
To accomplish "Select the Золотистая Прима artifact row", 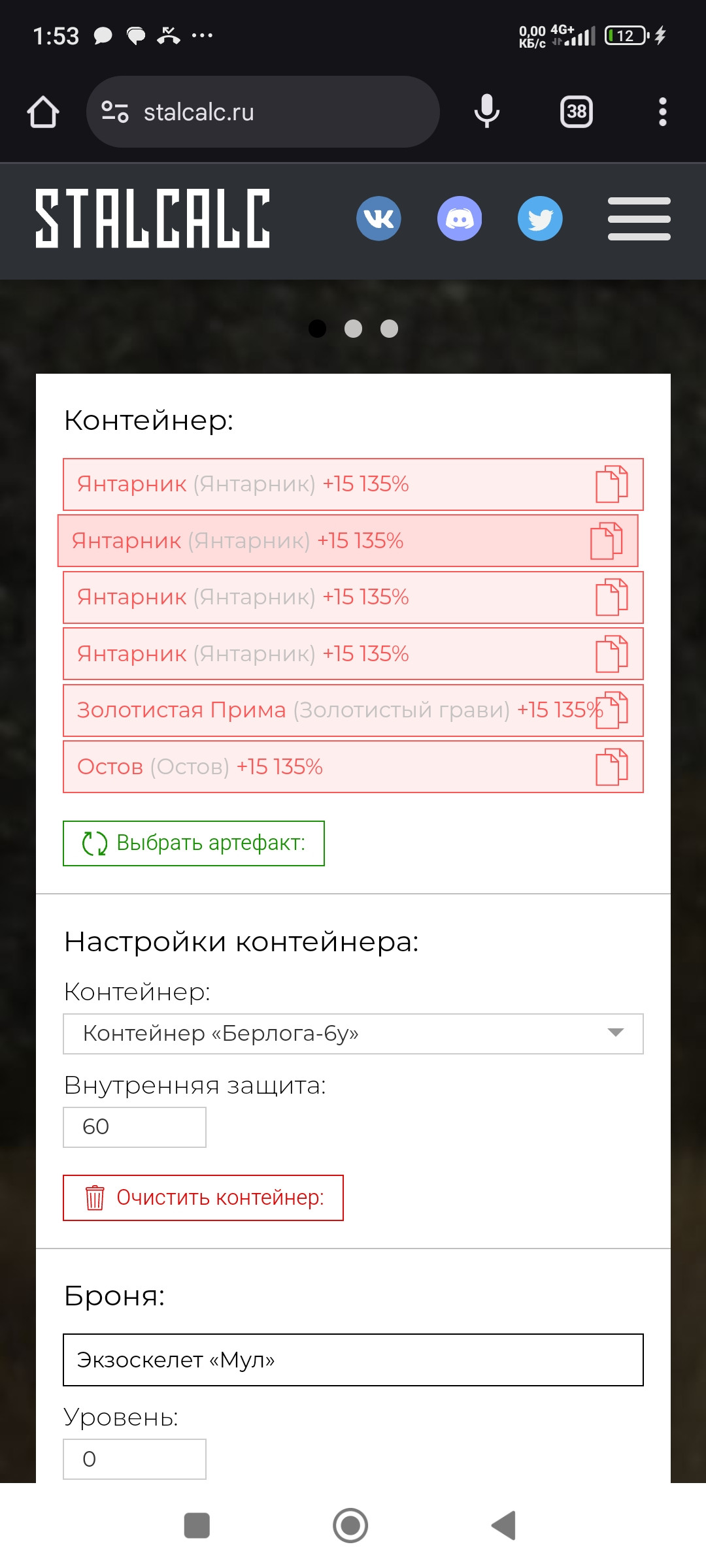I will (353, 710).
